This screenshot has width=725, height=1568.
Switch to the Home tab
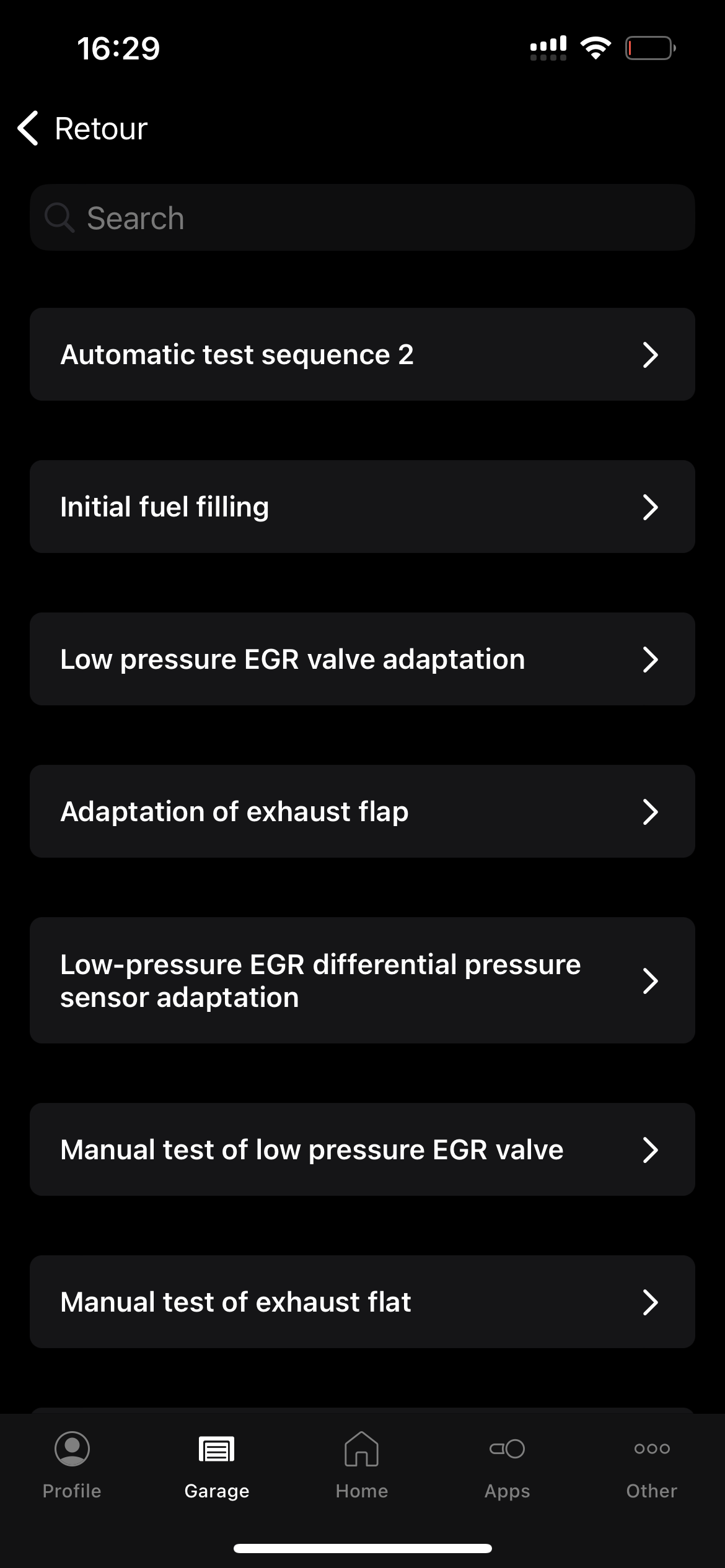click(362, 1465)
